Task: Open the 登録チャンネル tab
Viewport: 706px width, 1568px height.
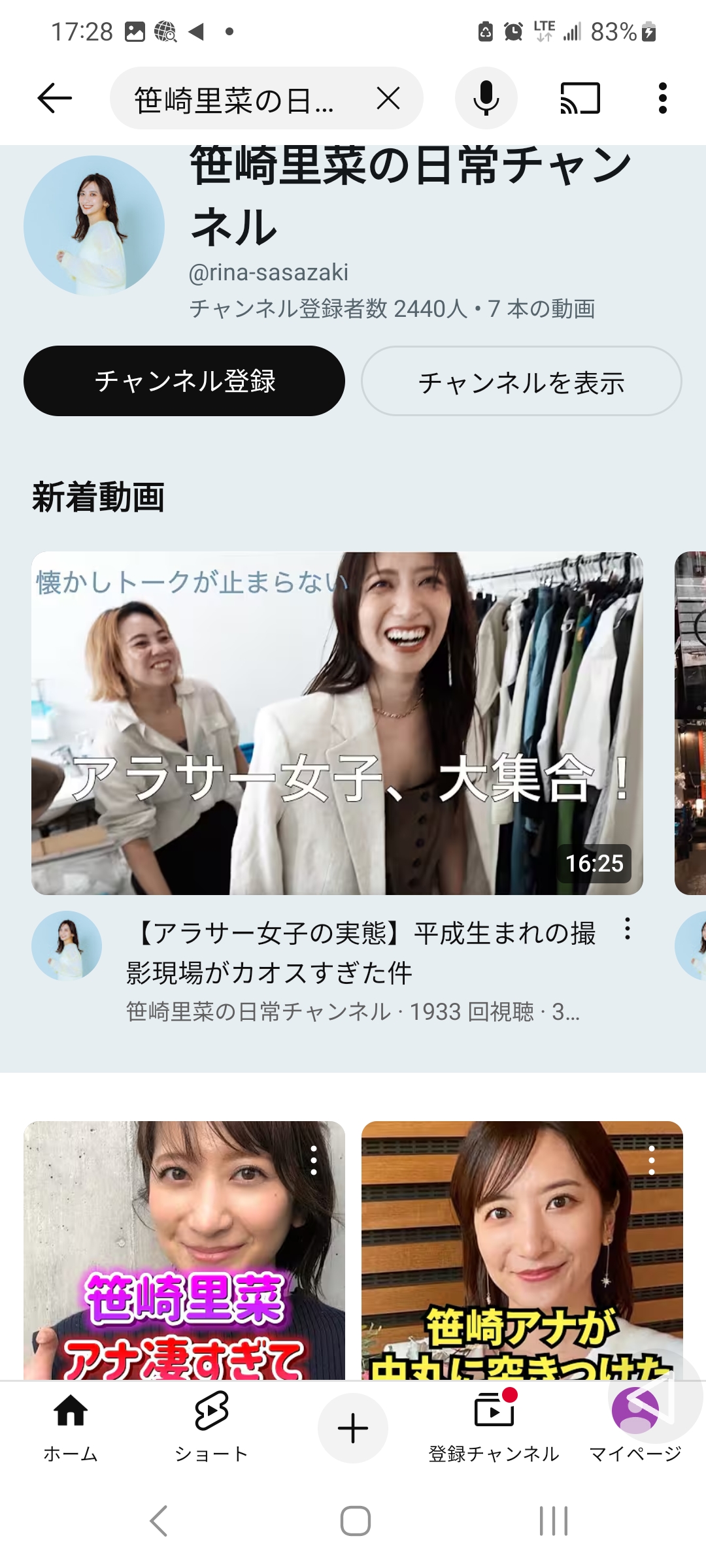Action: click(x=494, y=1428)
